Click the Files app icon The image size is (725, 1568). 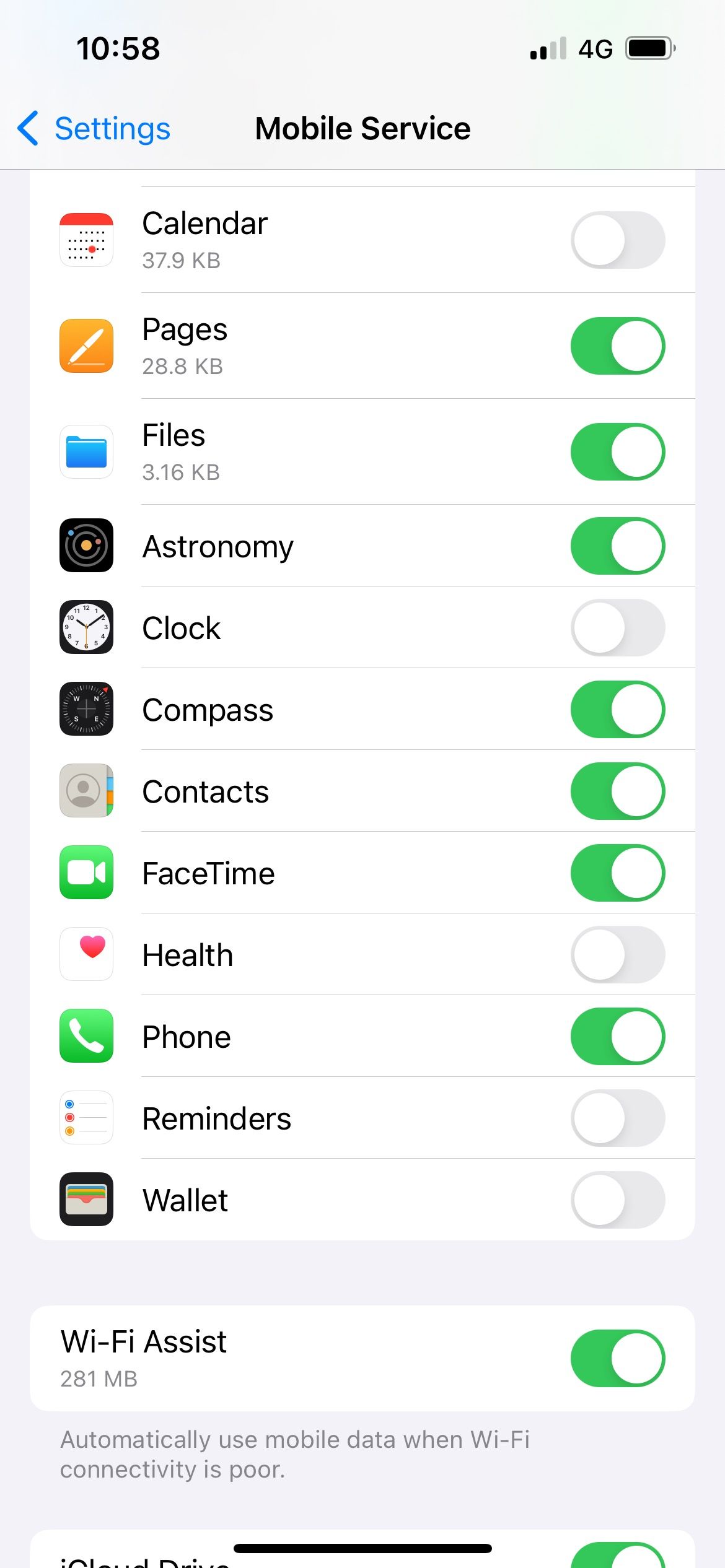click(86, 451)
